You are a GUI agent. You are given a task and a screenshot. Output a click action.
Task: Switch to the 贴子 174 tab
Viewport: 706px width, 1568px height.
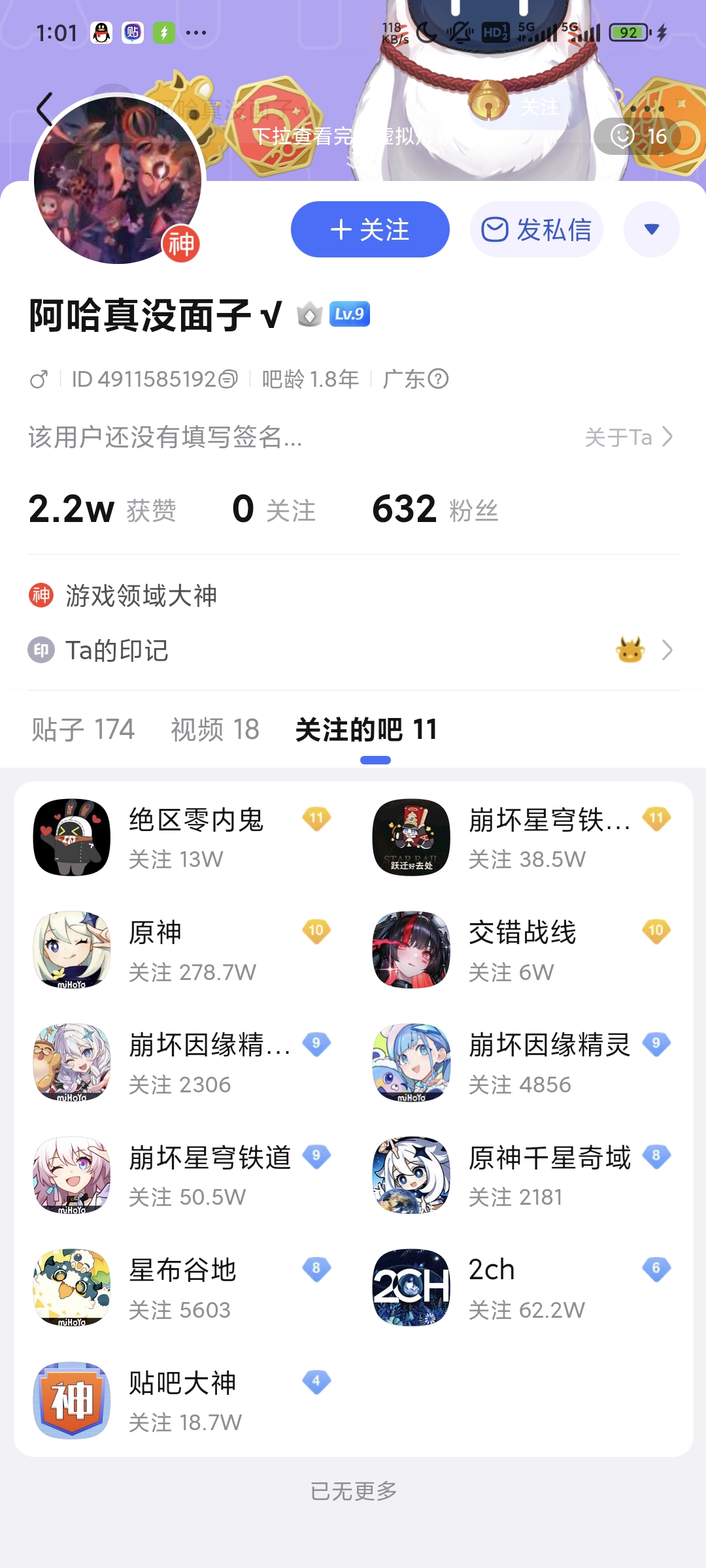tap(83, 729)
